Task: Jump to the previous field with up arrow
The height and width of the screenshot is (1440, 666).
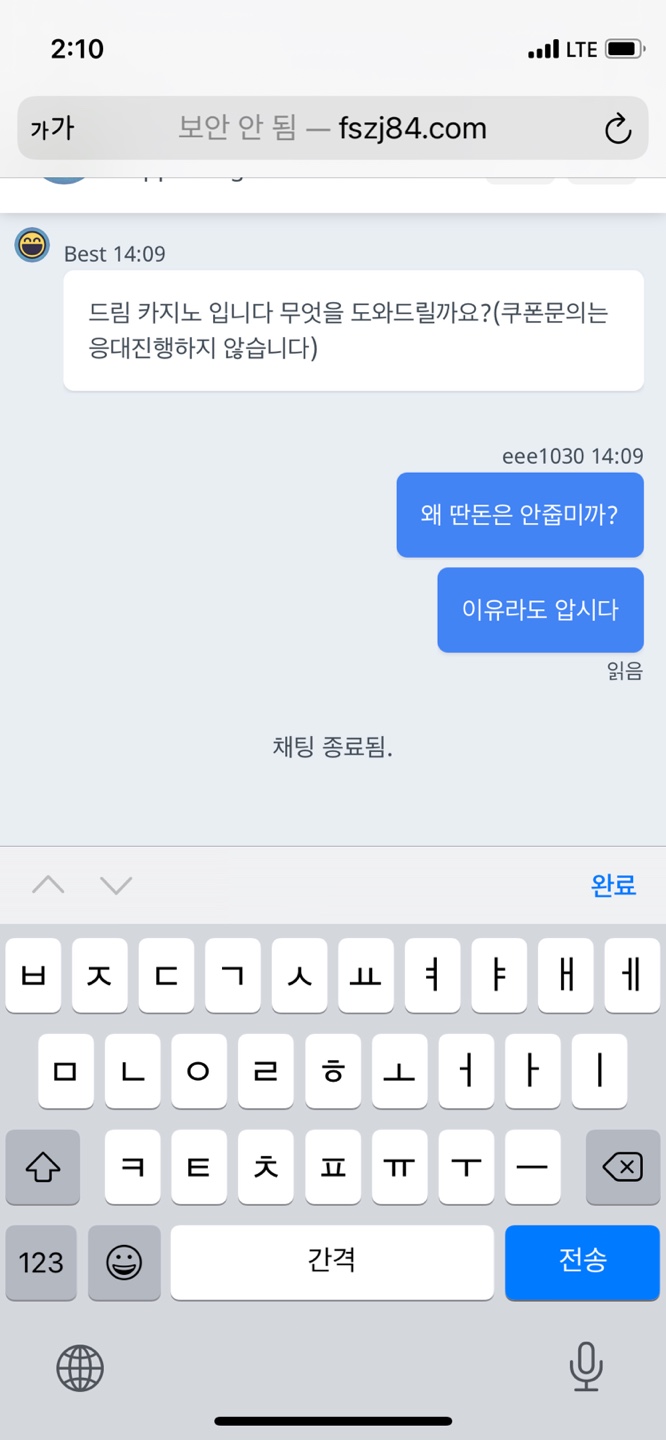Action: point(48,885)
